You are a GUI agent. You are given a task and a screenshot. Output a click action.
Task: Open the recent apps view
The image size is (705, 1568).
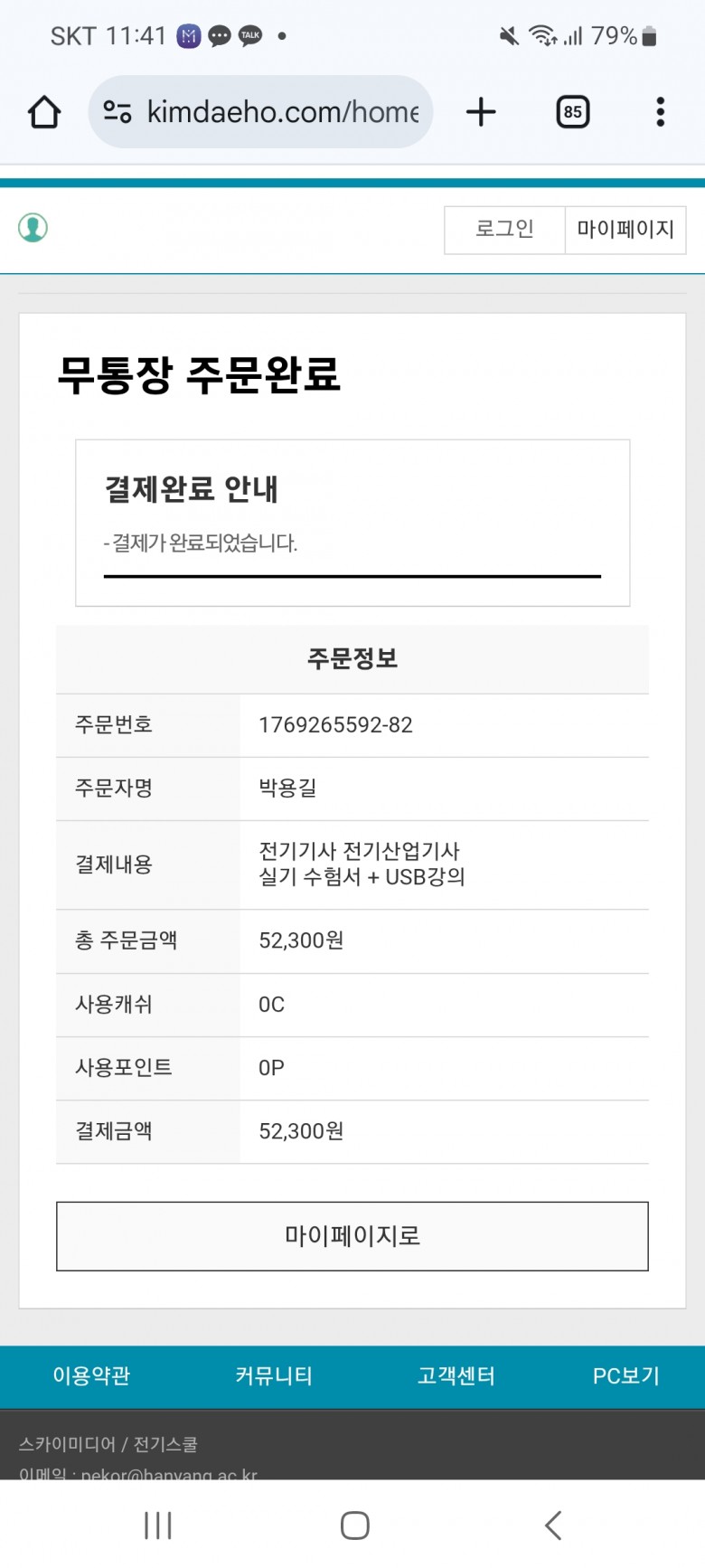pyautogui.click(x=158, y=1525)
